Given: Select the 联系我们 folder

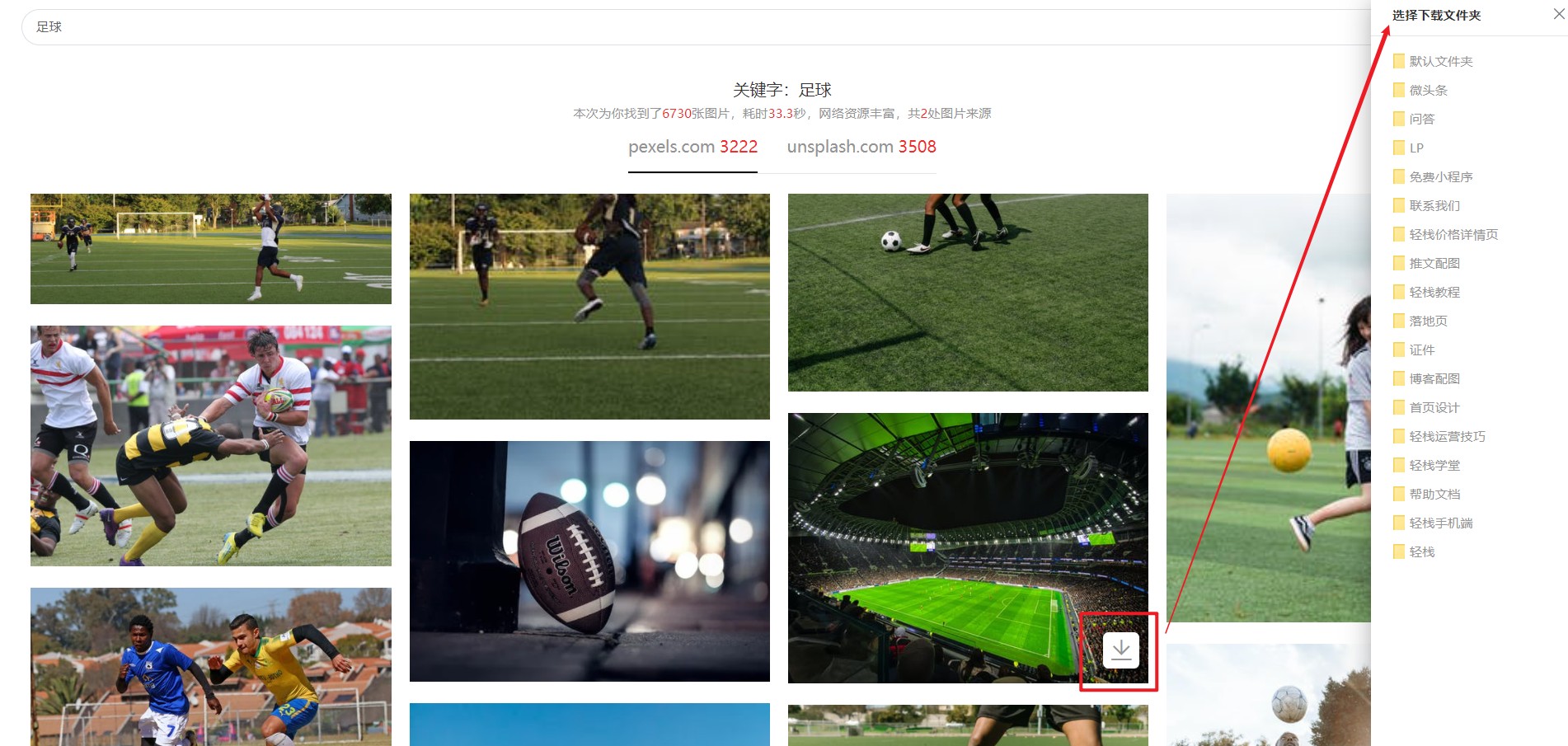Looking at the screenshot, I should 1434,205.
